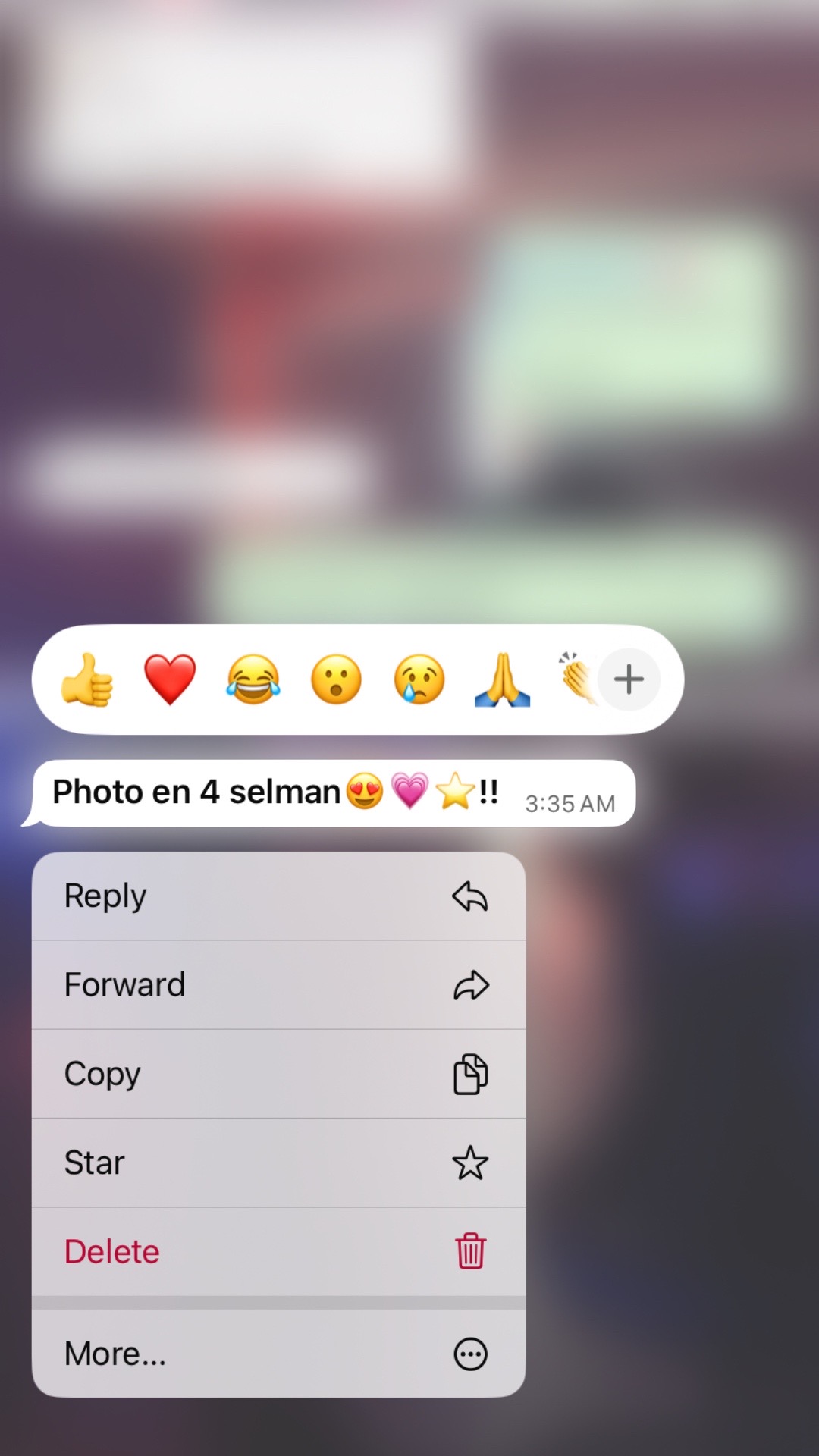The width and height of the screenshot is (819, 1456).
Task: React with the crying face emoji
Action: click(x=419, y=679)
